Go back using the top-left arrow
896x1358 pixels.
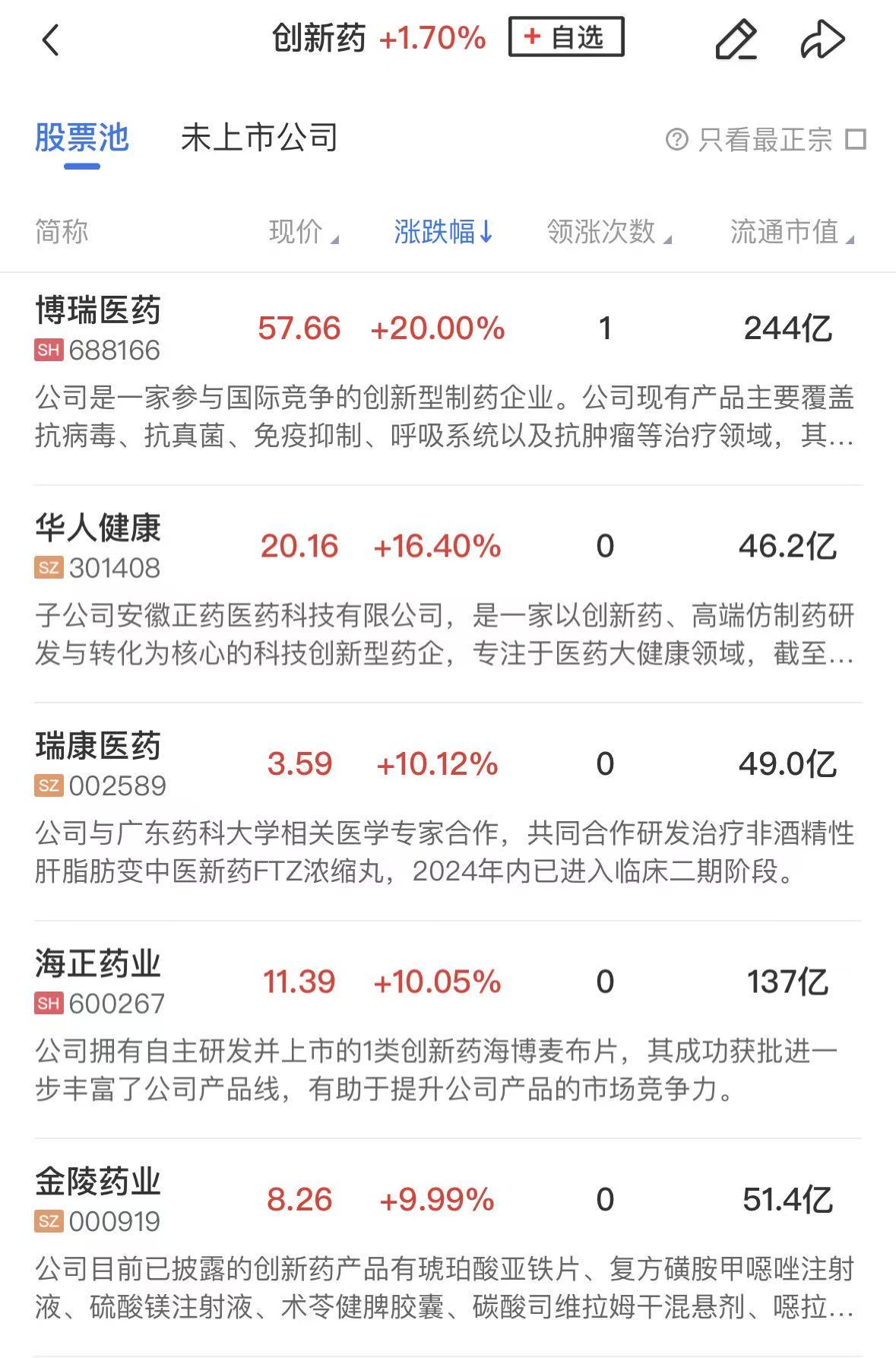coord(51,40)
